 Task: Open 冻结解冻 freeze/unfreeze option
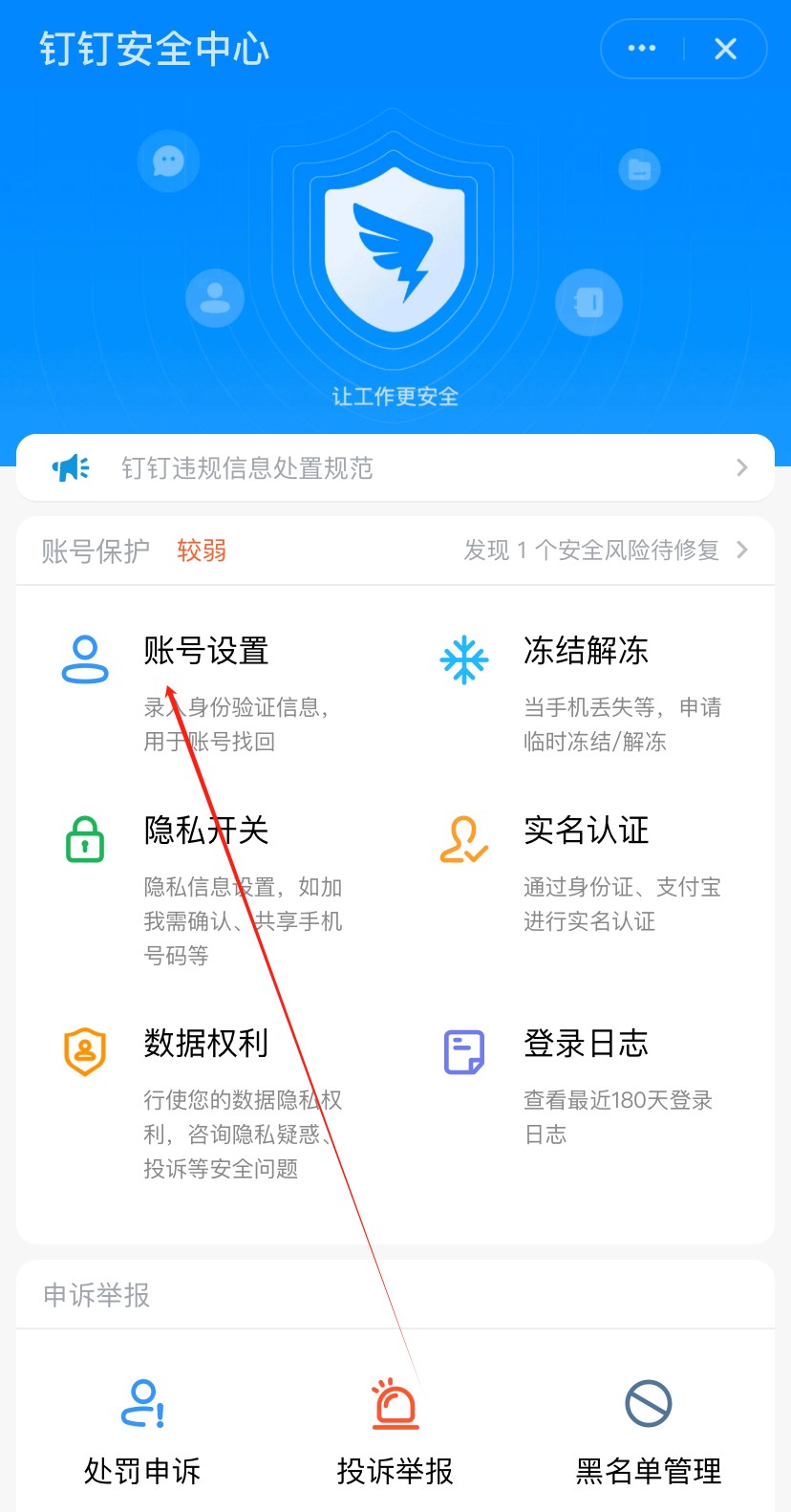586,652
